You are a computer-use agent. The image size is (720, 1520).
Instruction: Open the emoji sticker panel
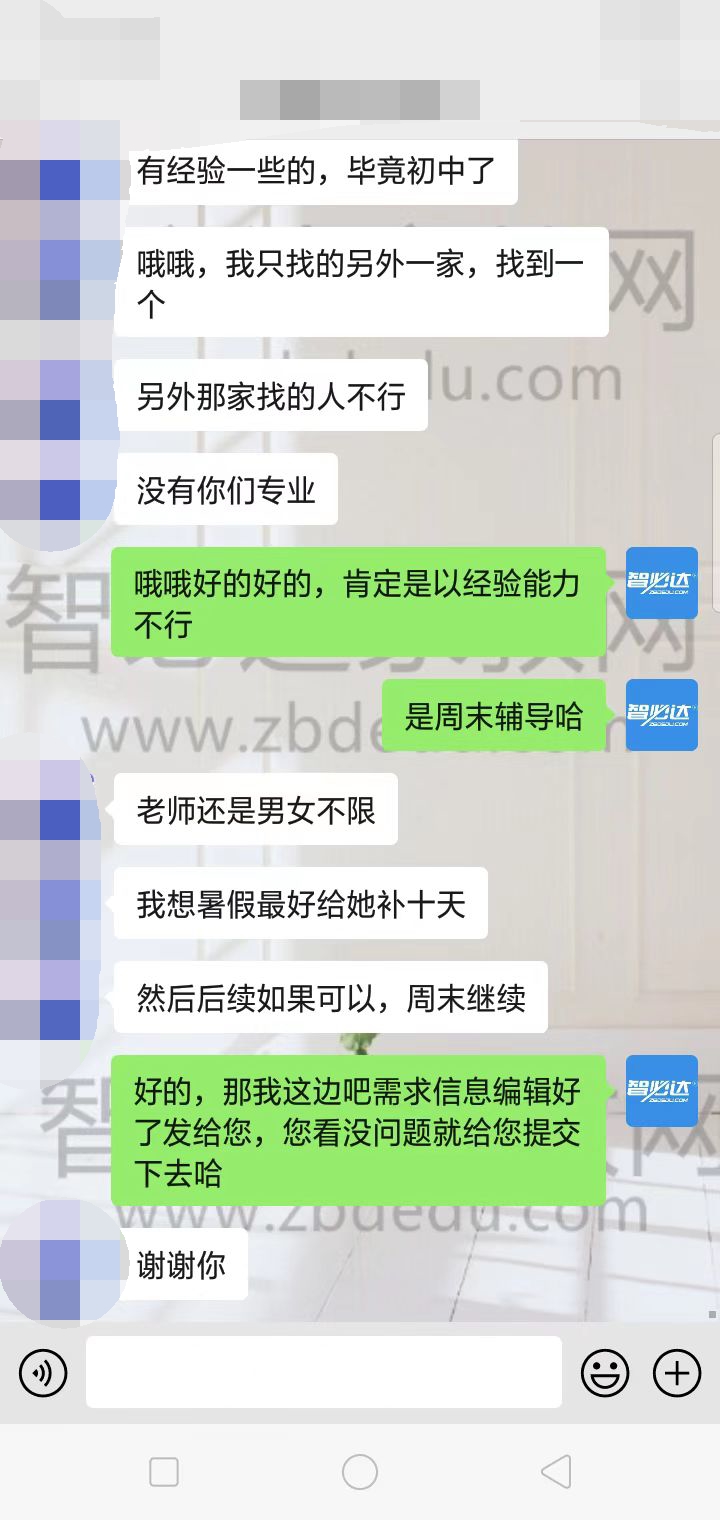click(605, 1372)
